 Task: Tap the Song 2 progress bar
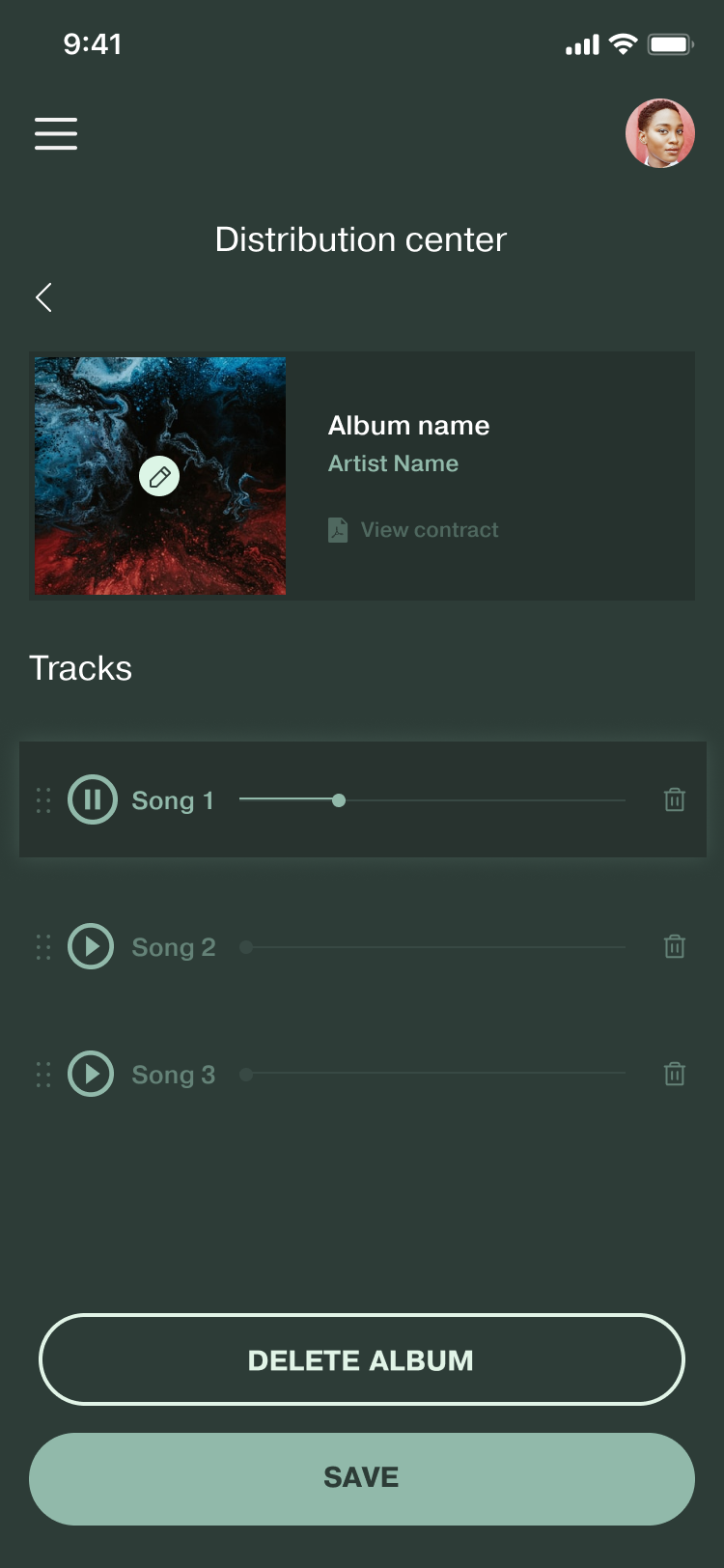coord(434,947)
